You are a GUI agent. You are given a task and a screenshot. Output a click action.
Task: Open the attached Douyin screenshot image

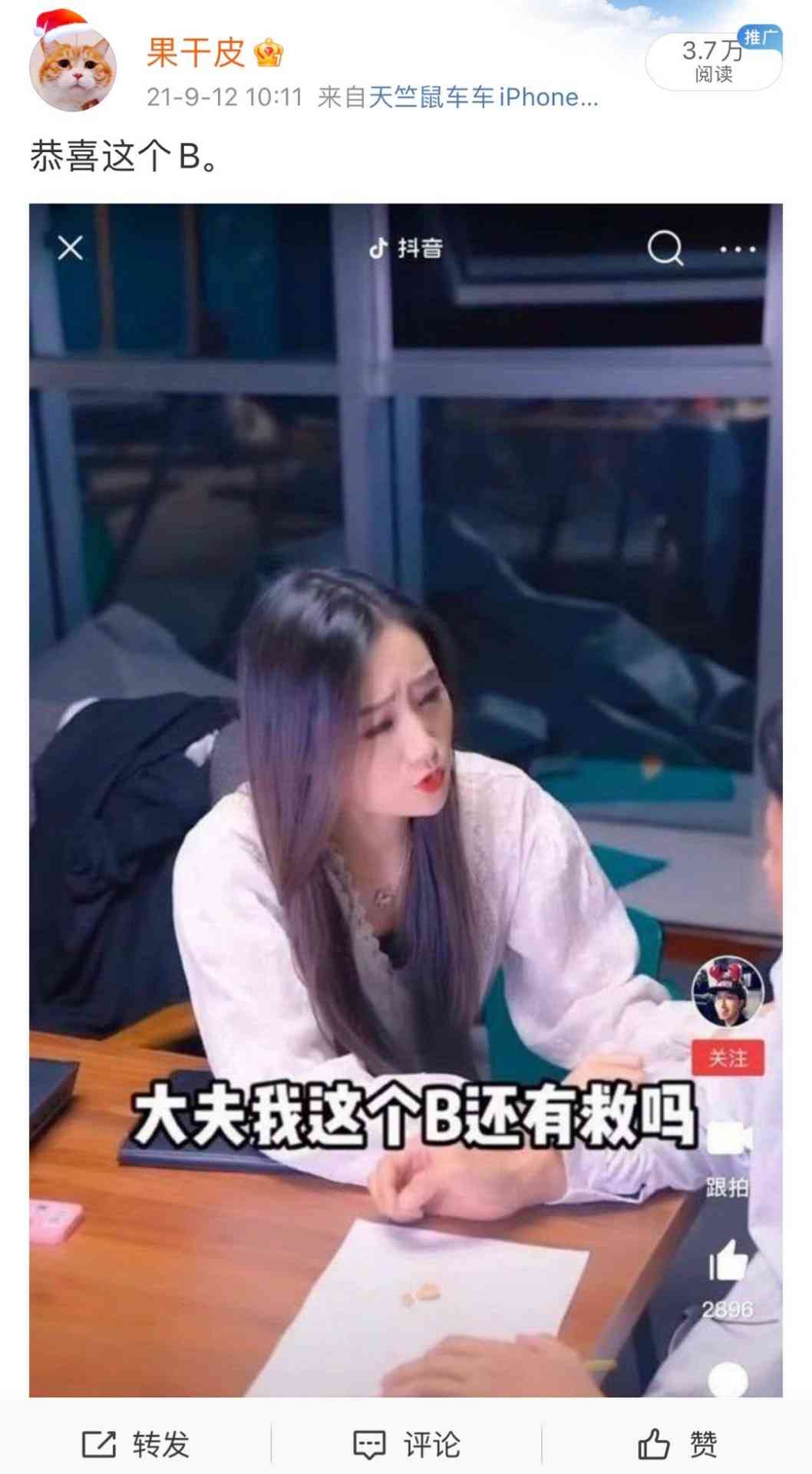pyautogui.click(x=405, y=798)
